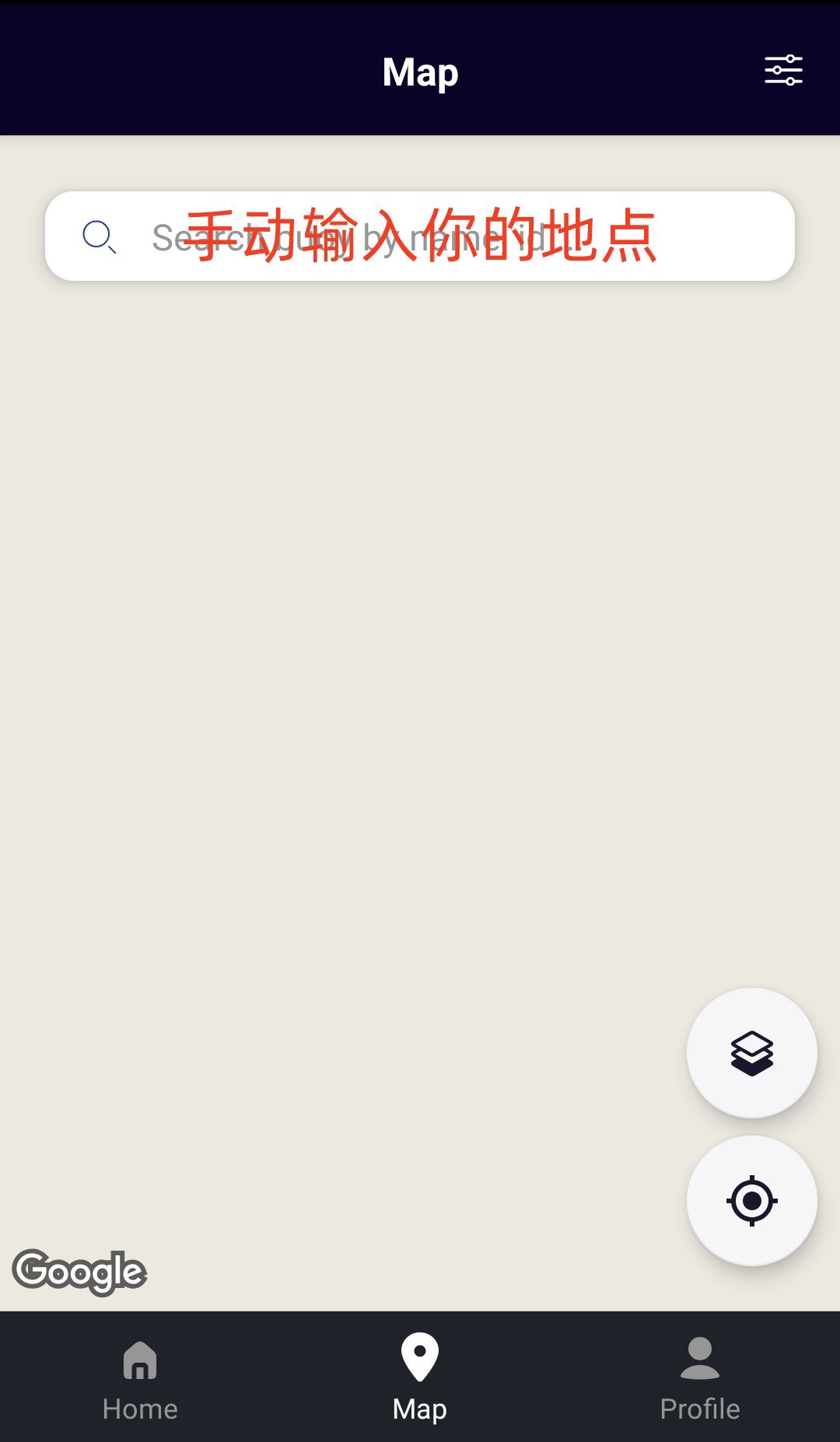Go to the Profile tab
This screenshot has height=1442, width=840.
pos(699,1377)
